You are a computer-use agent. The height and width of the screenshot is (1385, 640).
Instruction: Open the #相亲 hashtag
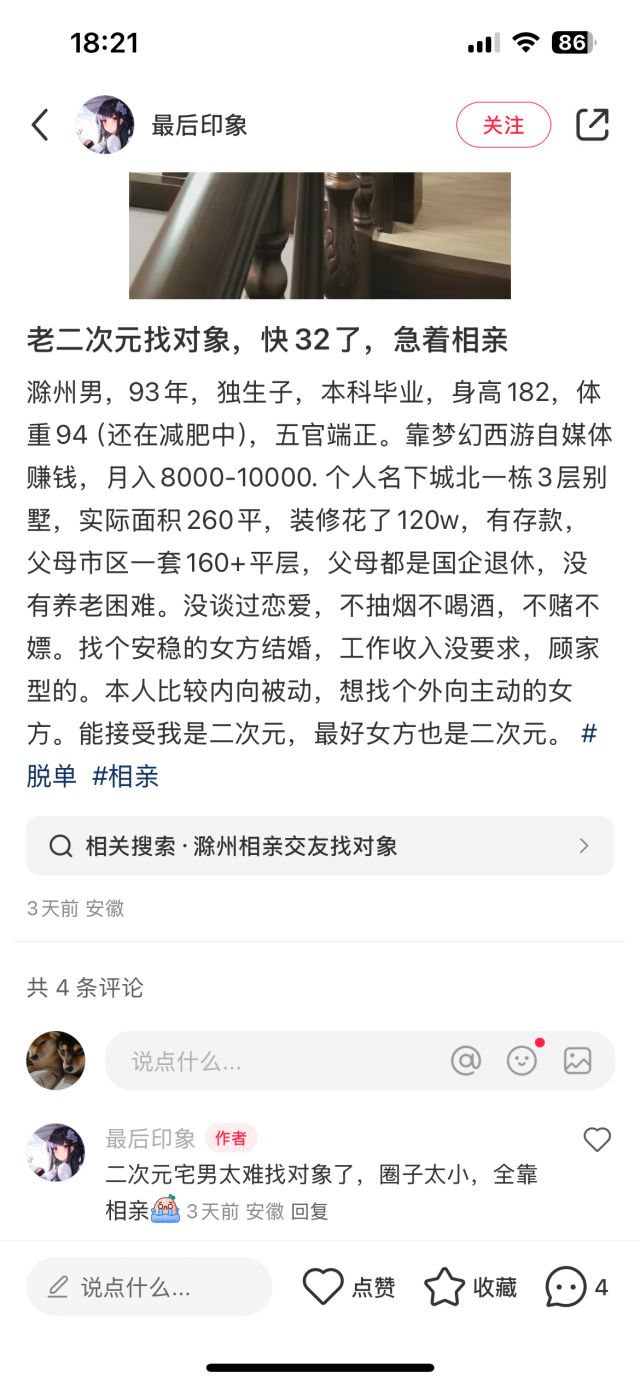point(125,775)
